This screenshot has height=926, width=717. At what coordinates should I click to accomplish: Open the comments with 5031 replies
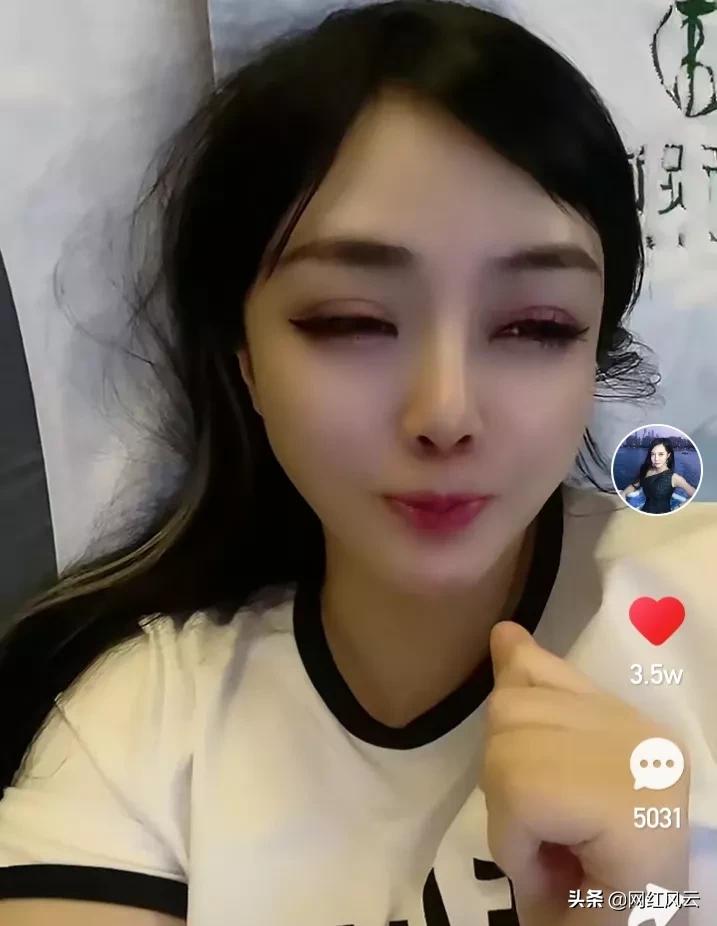[x=657, y=764]
